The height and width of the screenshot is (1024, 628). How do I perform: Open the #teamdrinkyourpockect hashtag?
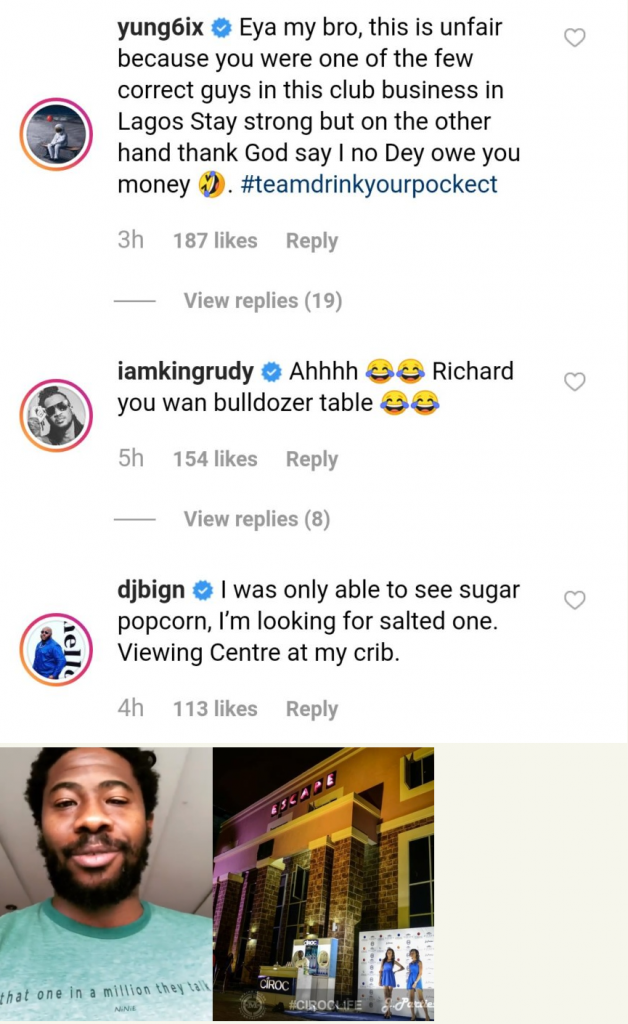pos(368,185)
